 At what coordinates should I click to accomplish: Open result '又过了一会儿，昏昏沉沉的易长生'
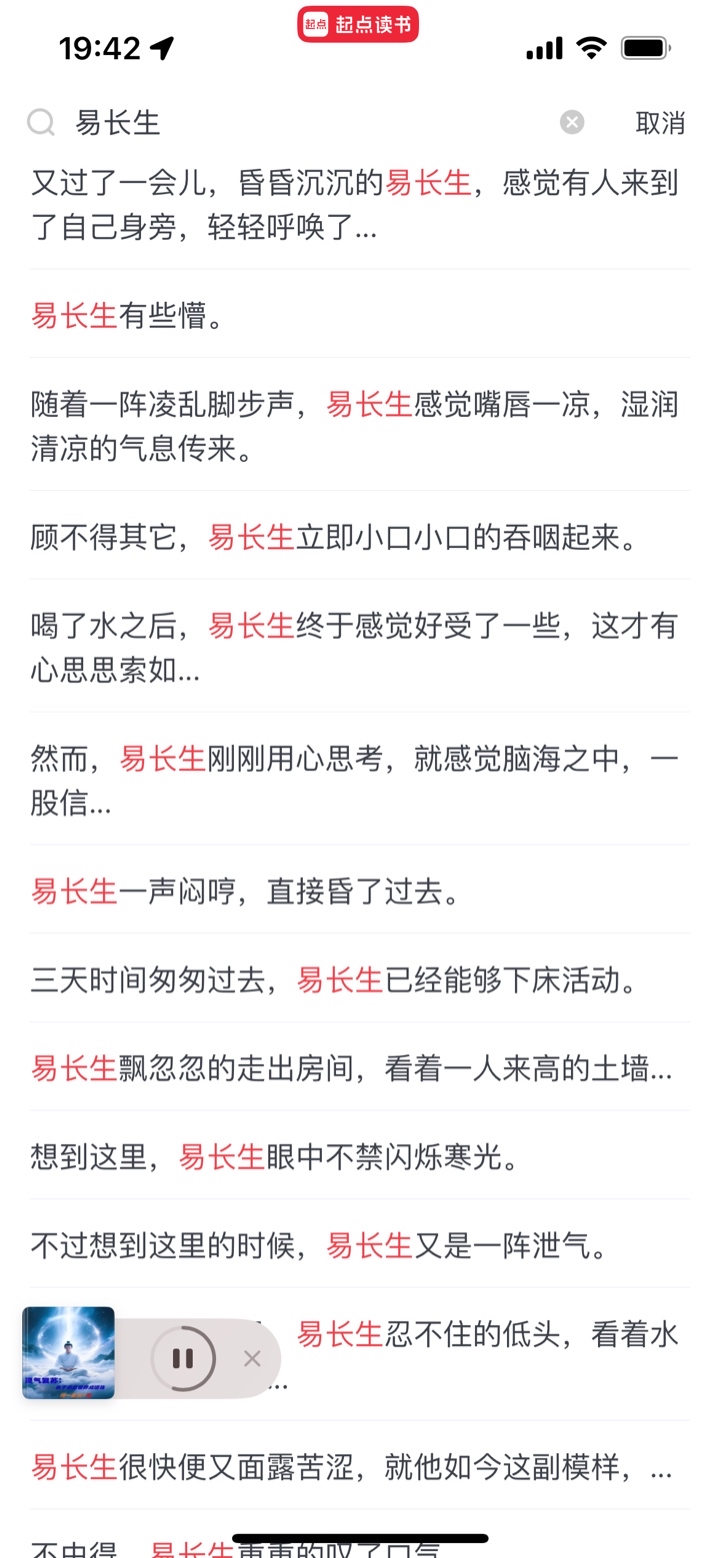click(x=355, y=205)
